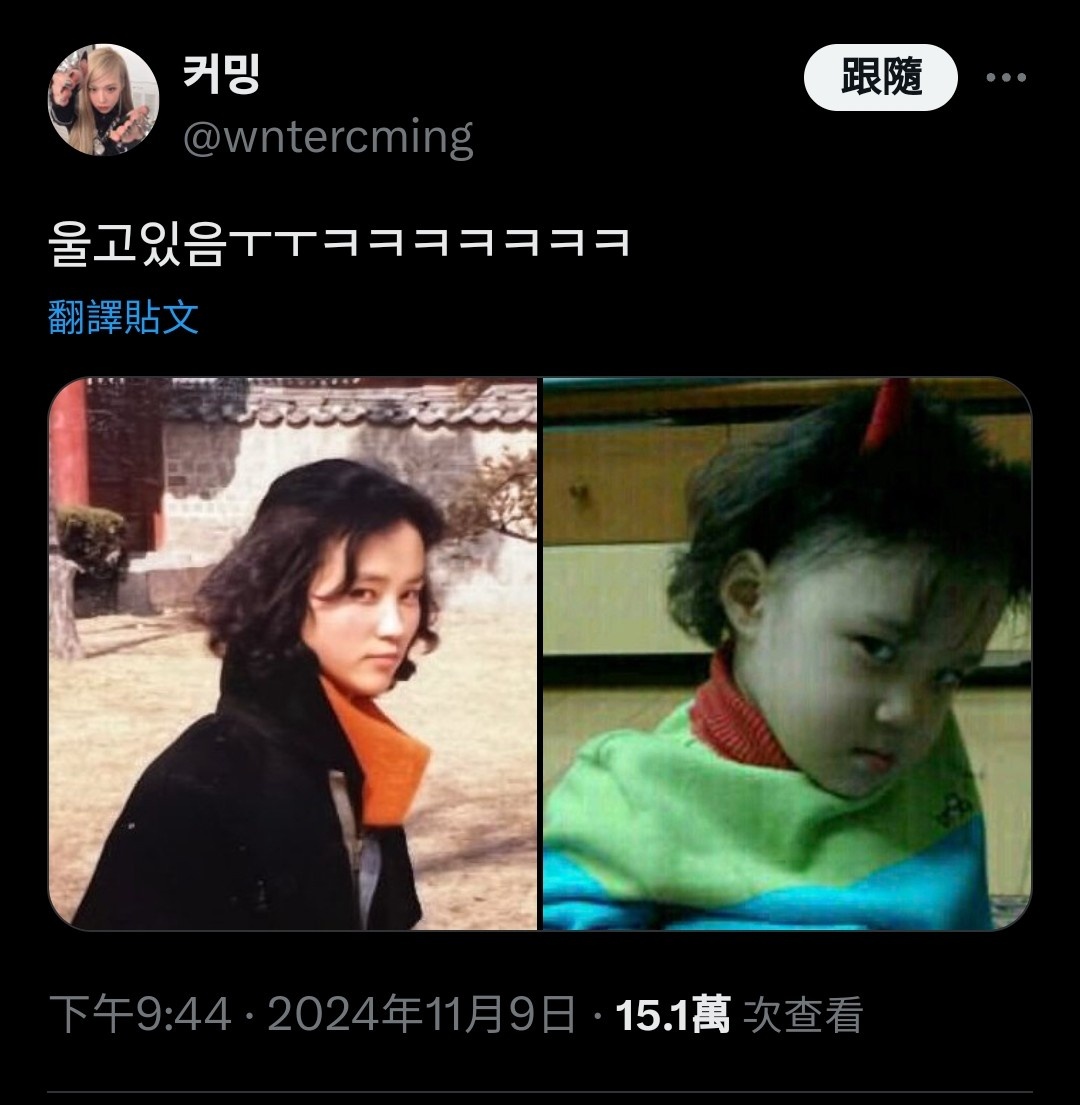Open the right photo of the child
Viewport: 1080px width, 1105px height.
click(x=787, y=654)
